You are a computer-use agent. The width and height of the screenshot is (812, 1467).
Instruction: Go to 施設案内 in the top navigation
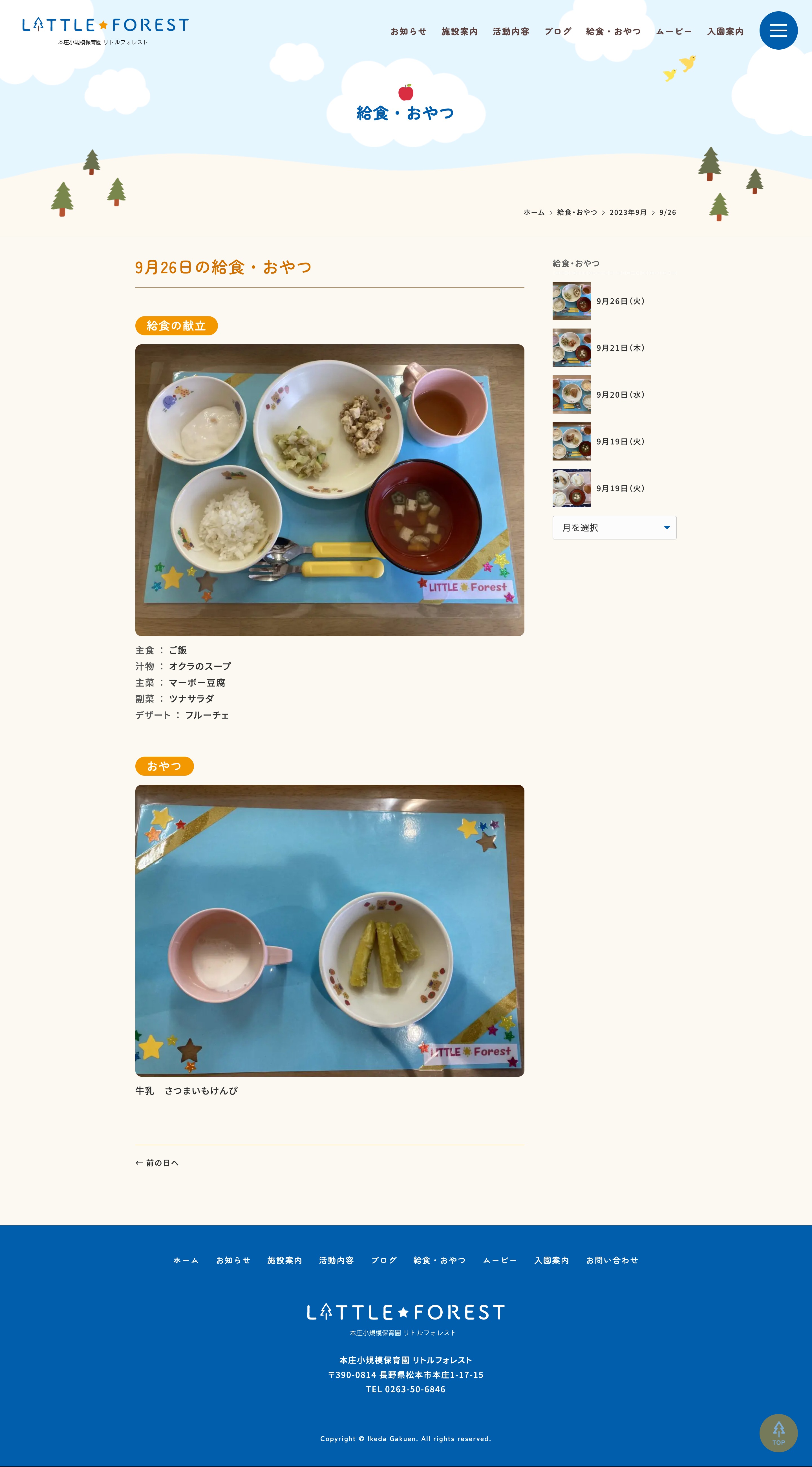(459, 32)
